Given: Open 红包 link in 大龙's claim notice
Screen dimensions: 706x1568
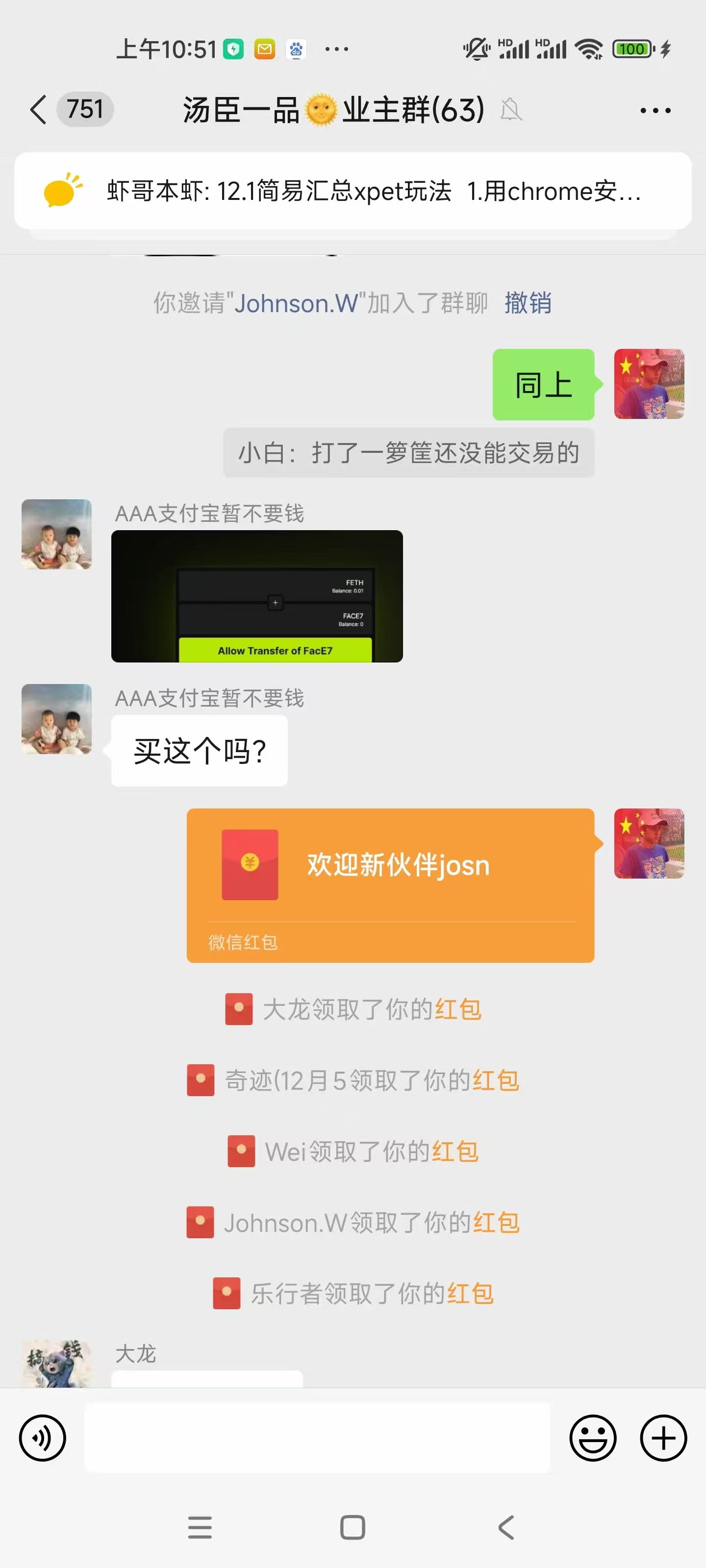Looking at the screenshot, I should [458, 1009].
